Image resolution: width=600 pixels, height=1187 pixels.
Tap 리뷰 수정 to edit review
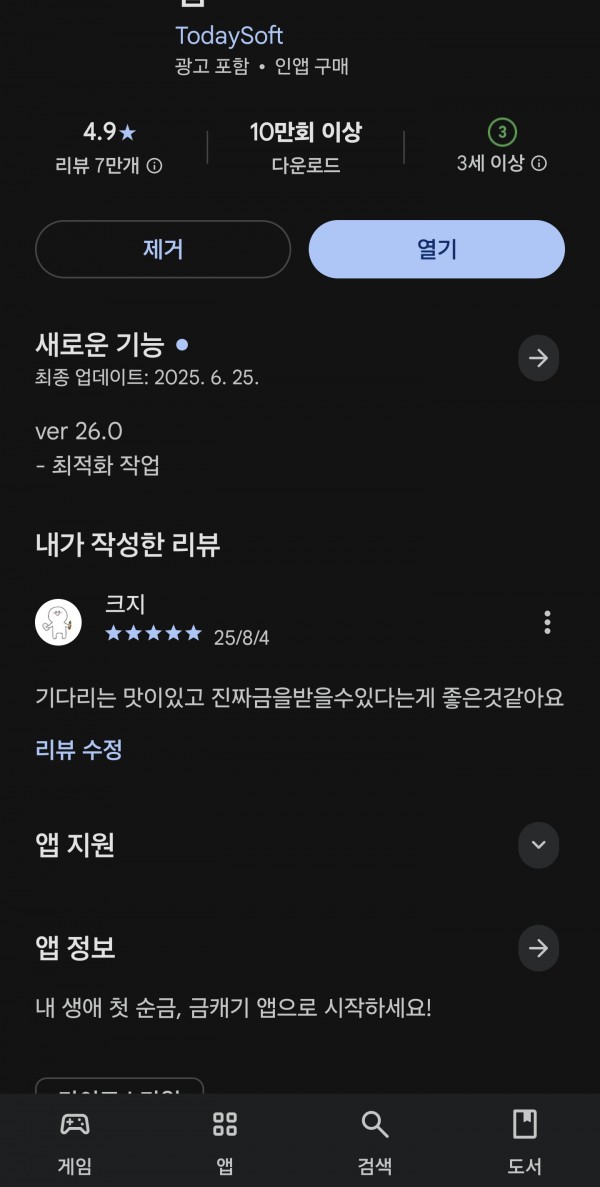point(79,749)
